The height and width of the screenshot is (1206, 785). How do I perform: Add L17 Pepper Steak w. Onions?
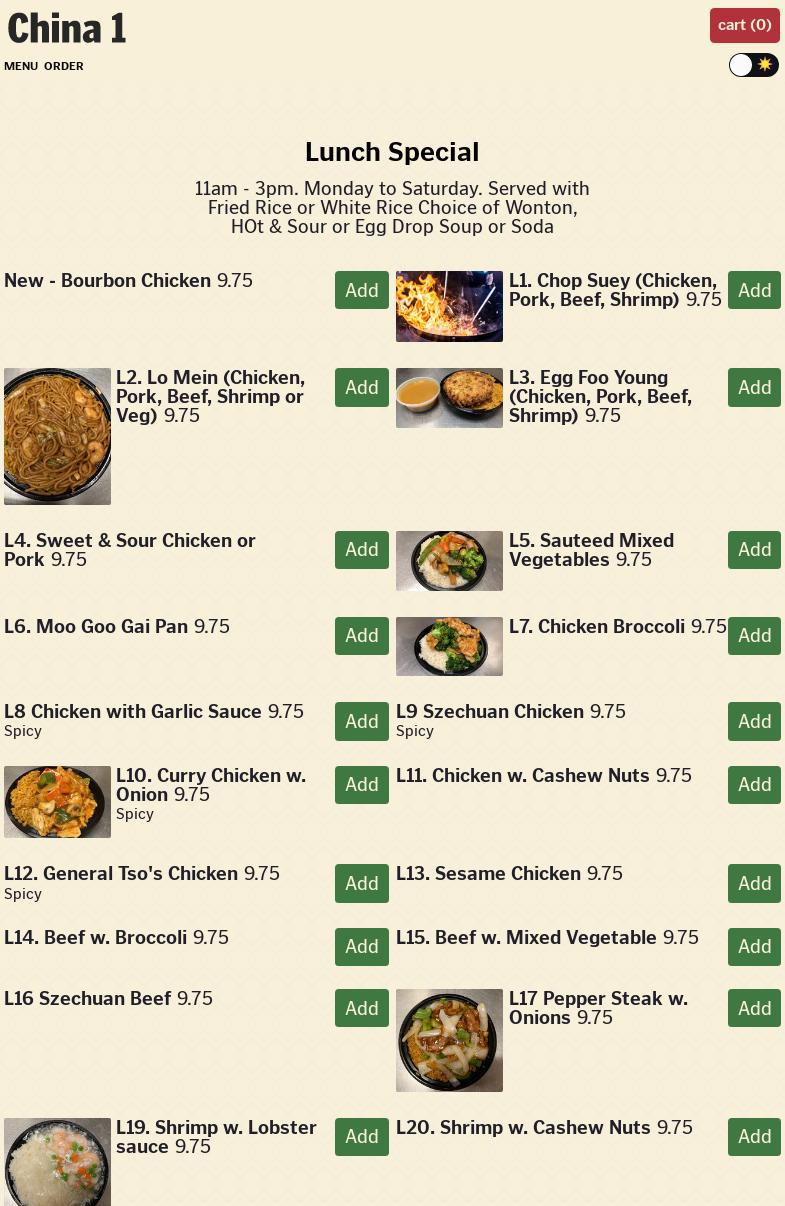[754, 1008]
